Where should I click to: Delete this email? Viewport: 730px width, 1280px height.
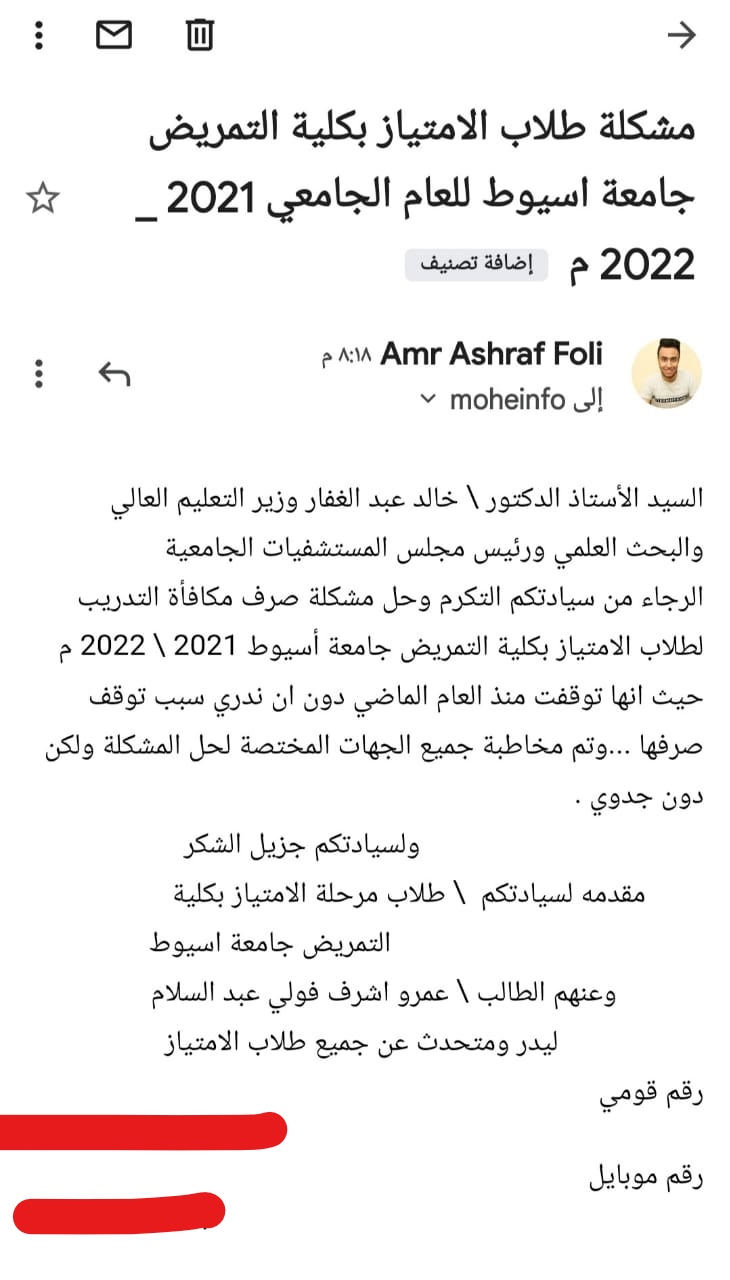(x=200, y=36)
